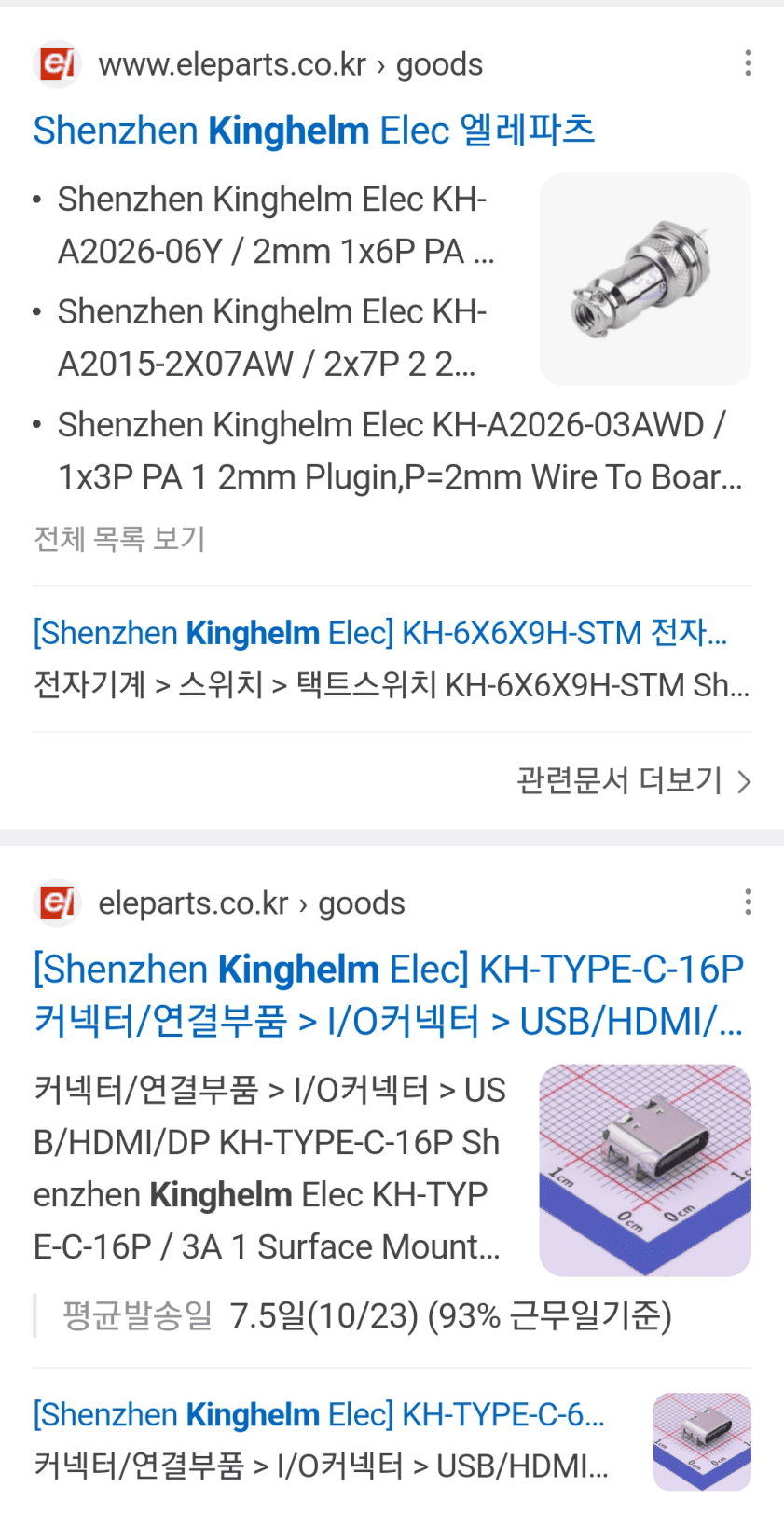Tap 관련문서 더보기 for more related documents
The width and height of the screenshot is (784, 1514).
pos(633,781)
